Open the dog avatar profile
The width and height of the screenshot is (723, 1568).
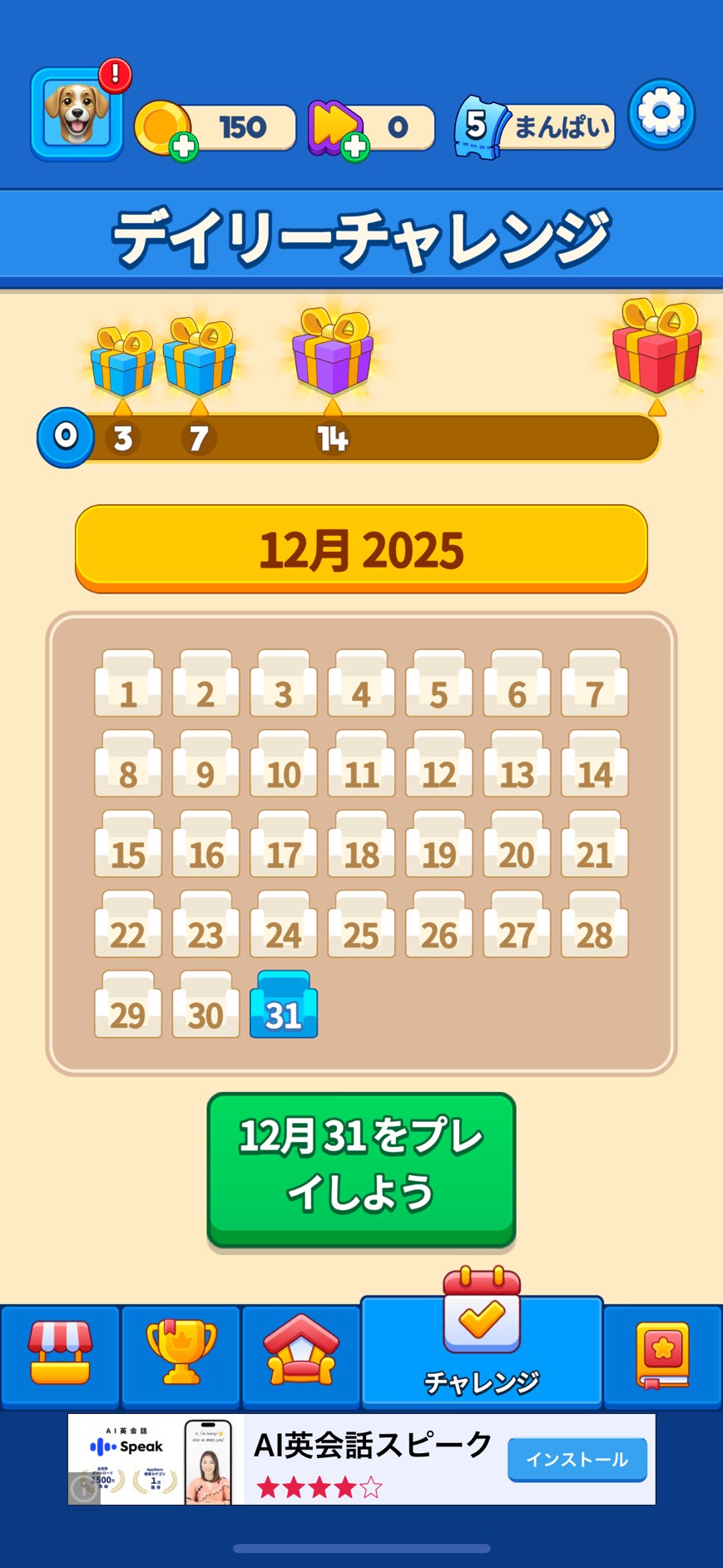[77, 114]
